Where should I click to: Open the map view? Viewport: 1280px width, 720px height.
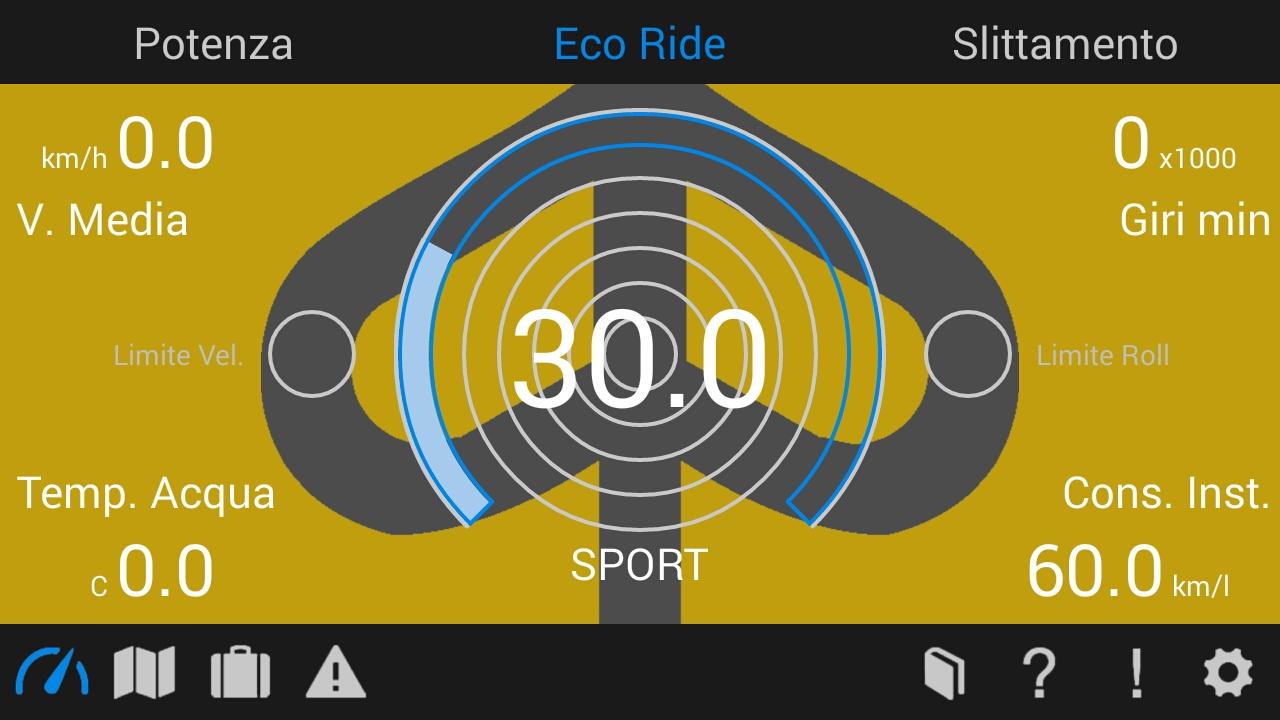(x=144, y=672)
